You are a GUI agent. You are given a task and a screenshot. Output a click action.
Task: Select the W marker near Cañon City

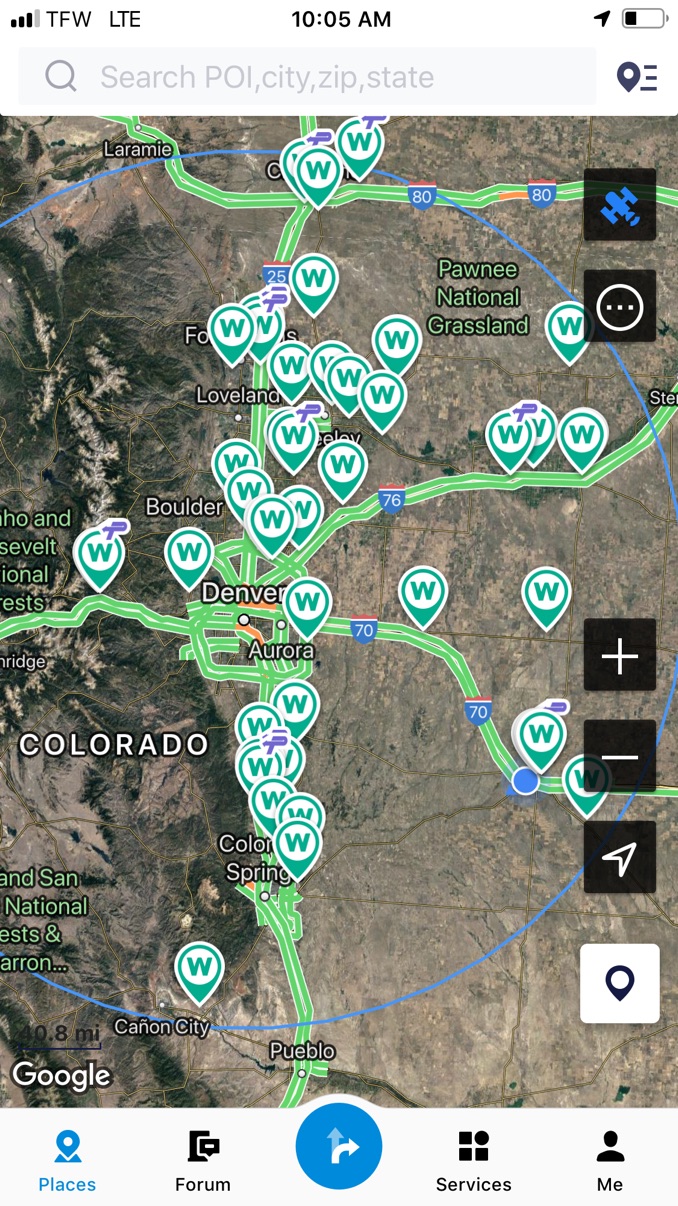pos(200,968)
